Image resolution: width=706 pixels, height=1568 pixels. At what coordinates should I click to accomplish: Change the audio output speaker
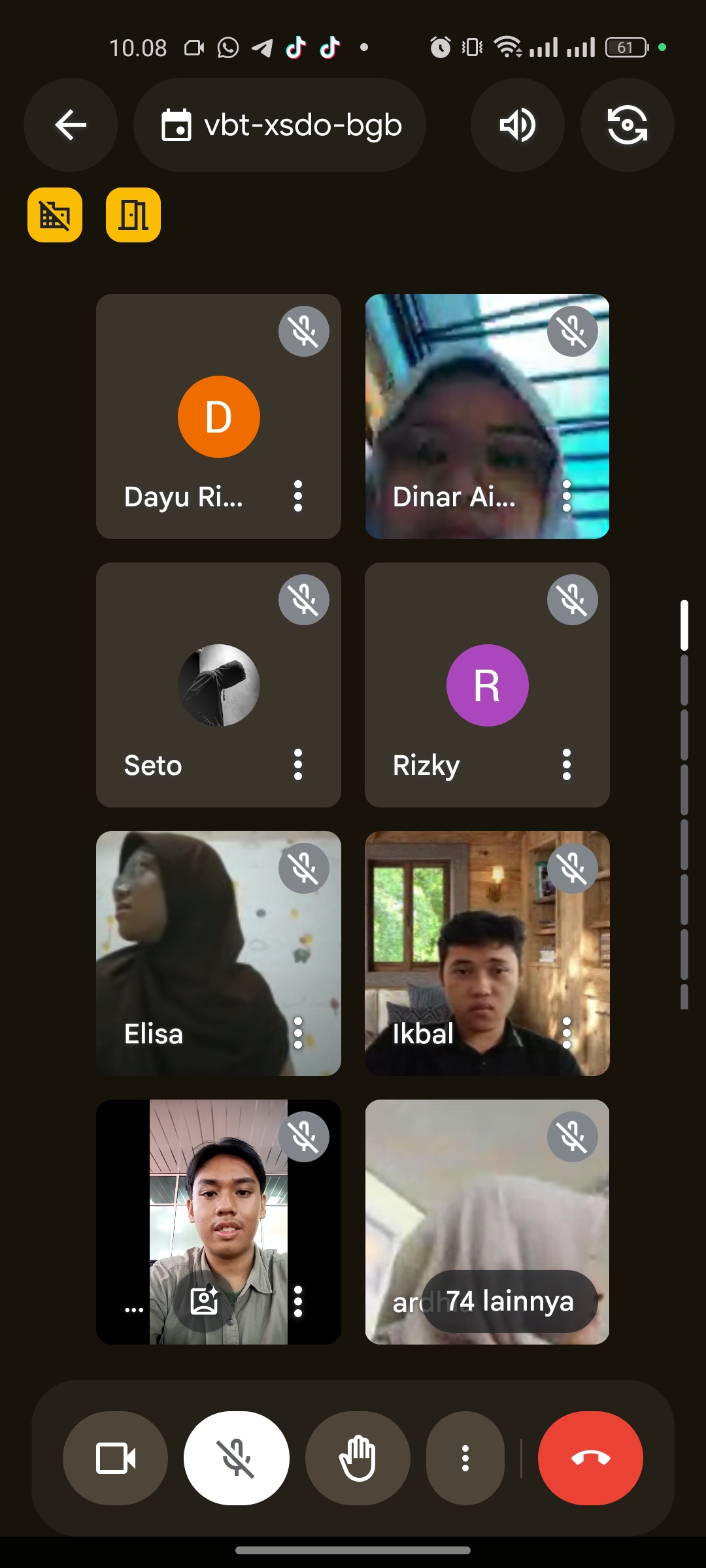pos(517,125)
